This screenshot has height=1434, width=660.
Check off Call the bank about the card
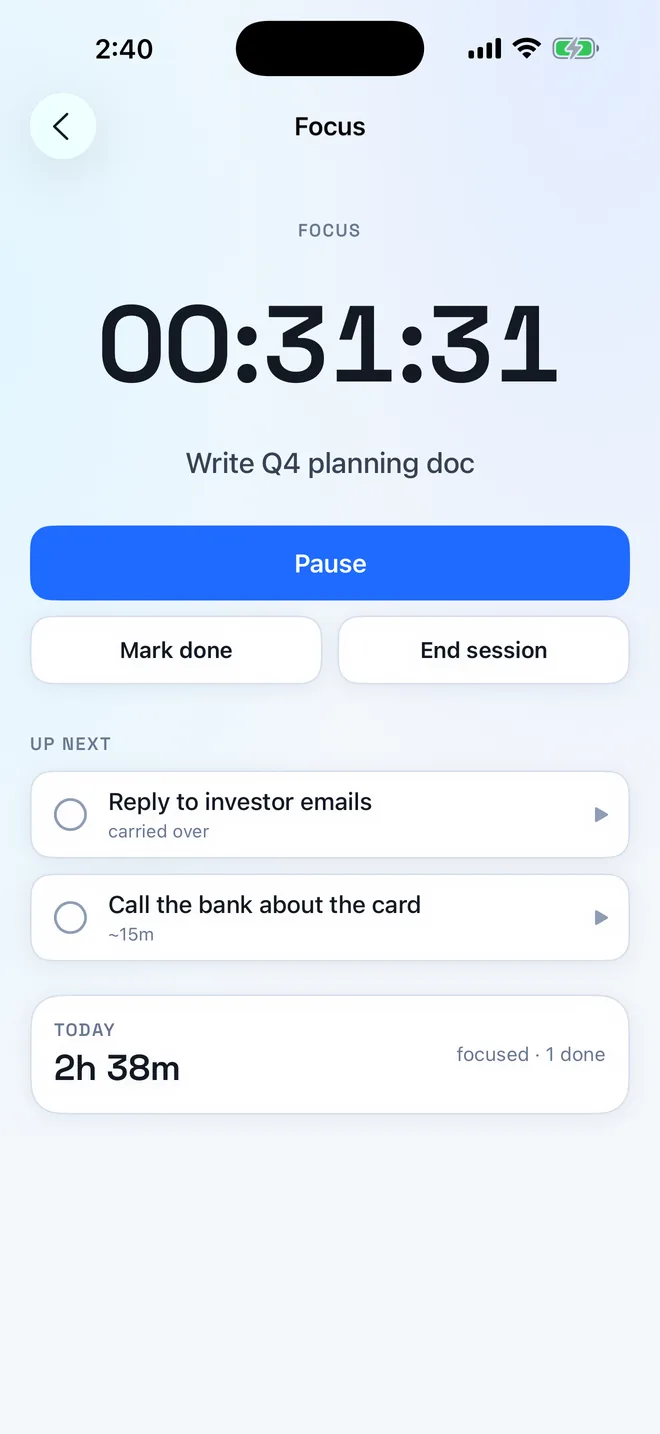70,917
